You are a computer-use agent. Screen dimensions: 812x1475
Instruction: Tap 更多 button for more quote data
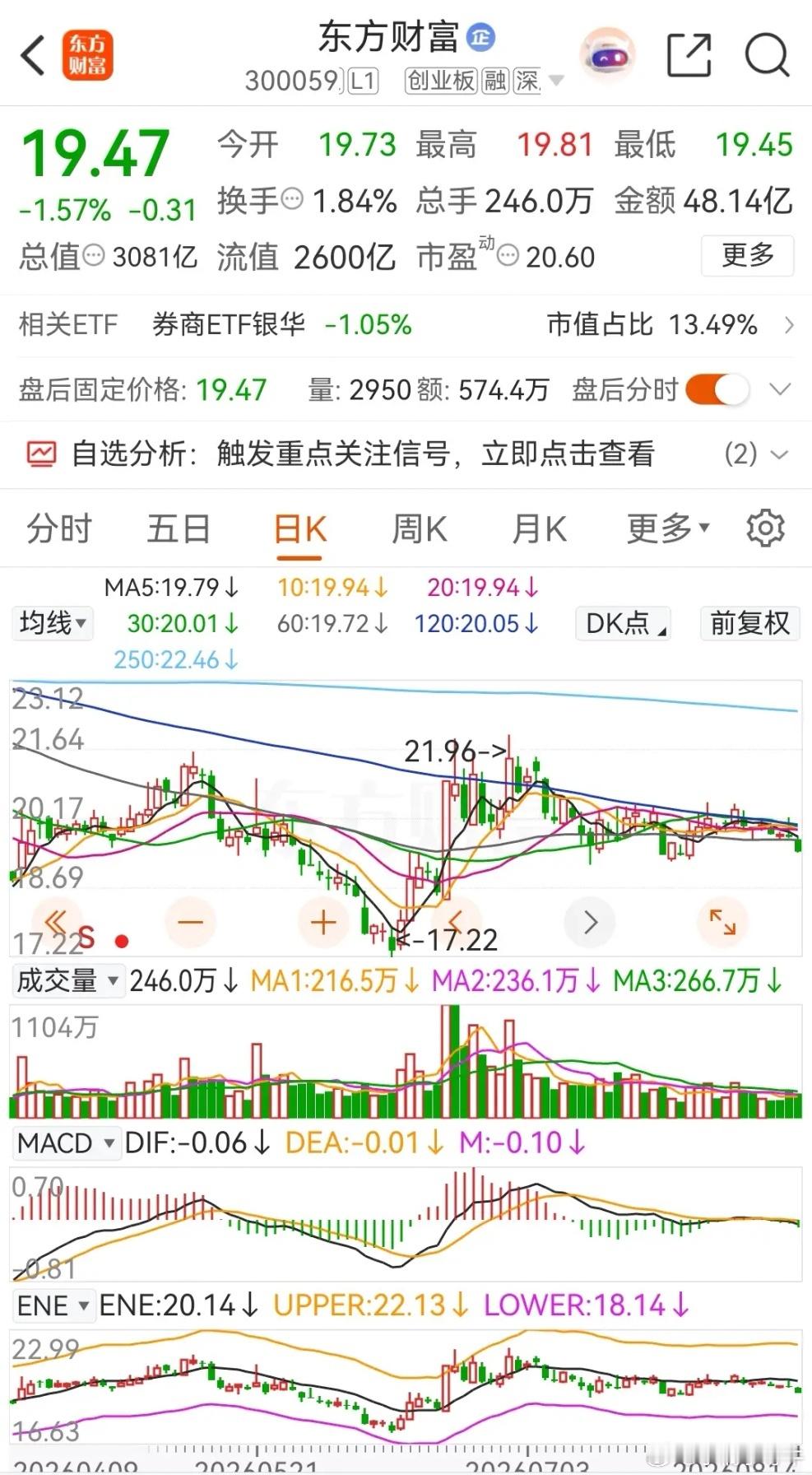(x=747, y=255)
